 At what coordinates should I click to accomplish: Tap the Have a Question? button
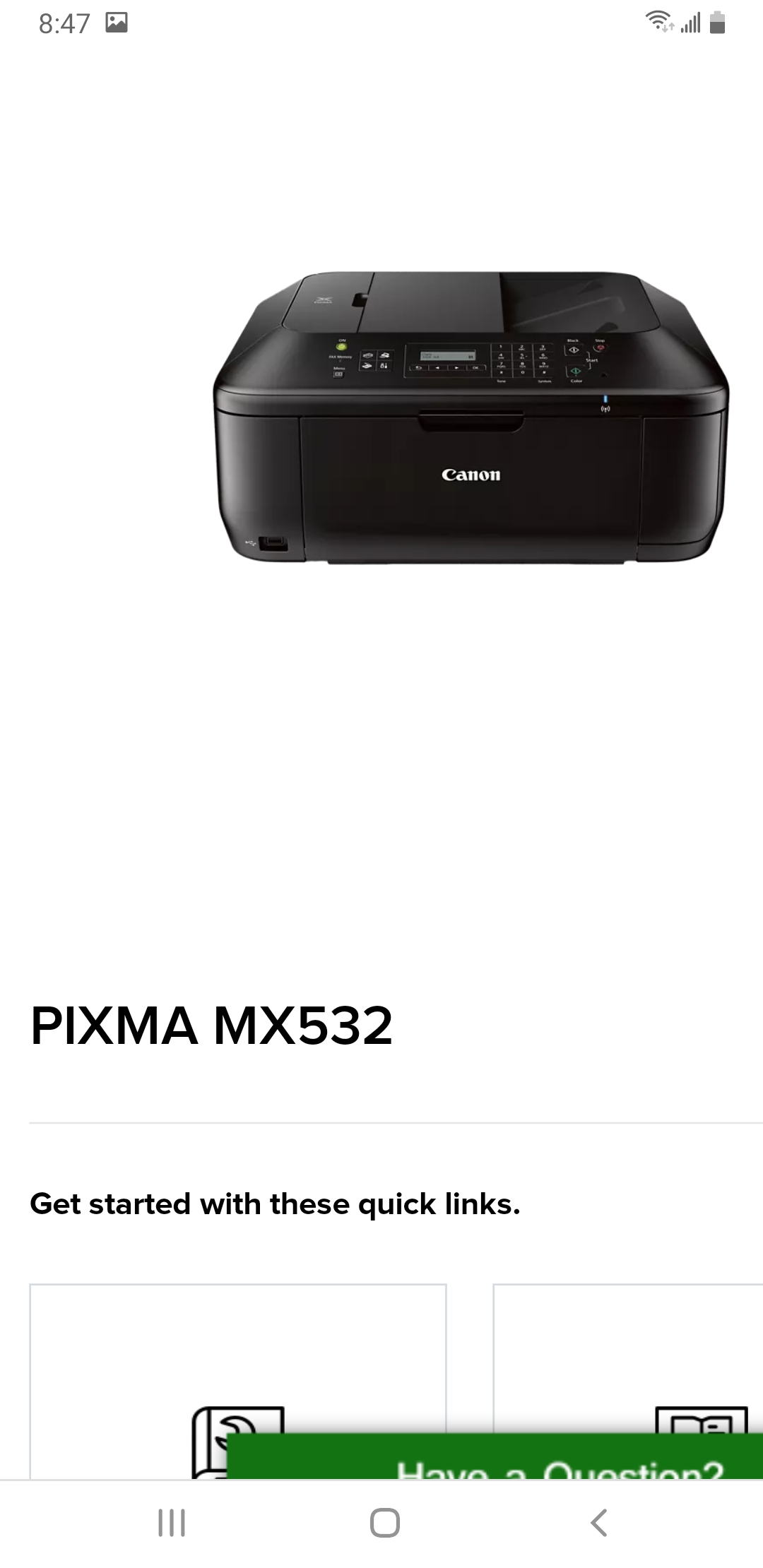(x=495, y=1456)
